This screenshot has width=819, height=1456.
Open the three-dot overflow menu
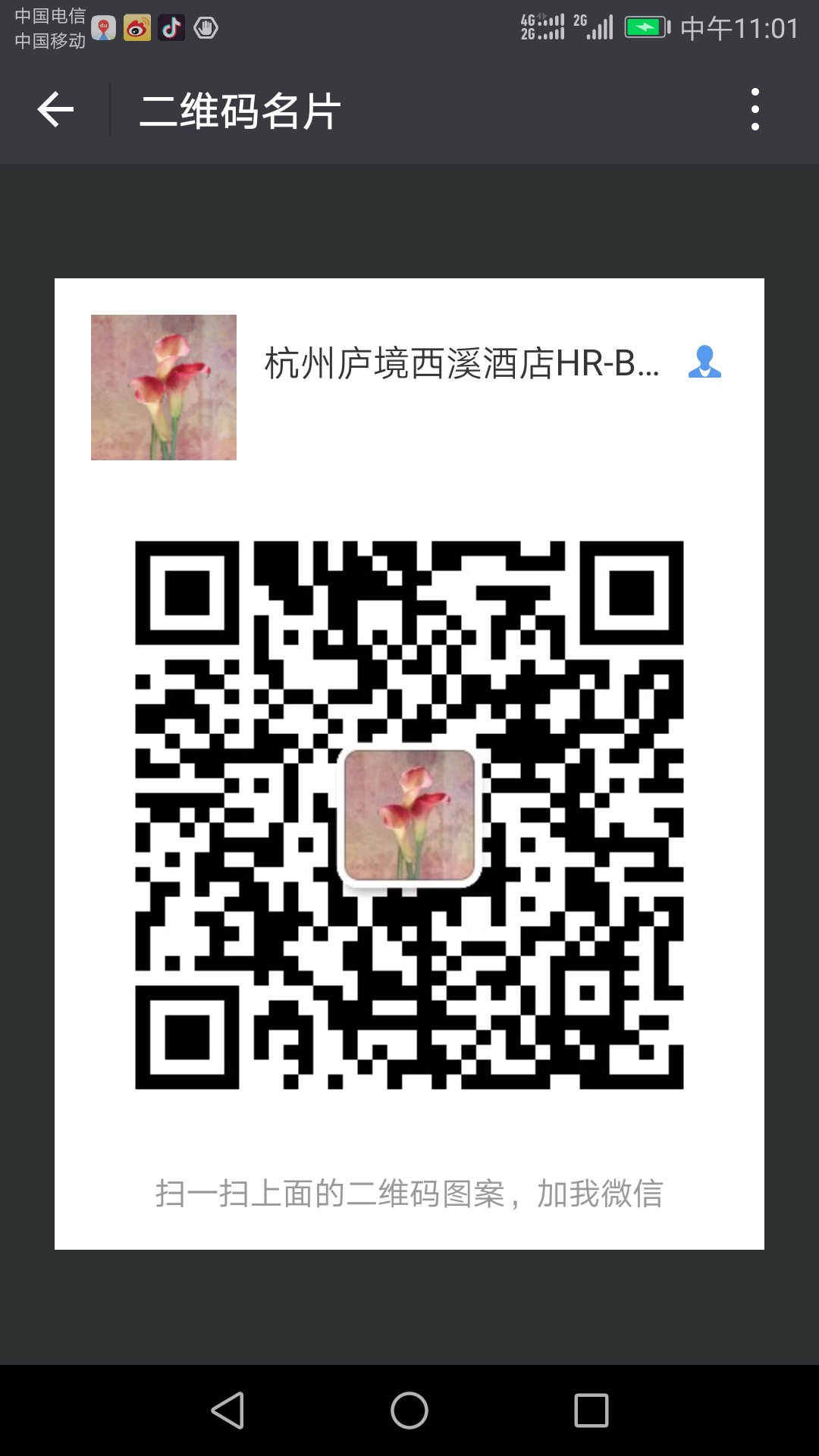(x=755, y=110)
